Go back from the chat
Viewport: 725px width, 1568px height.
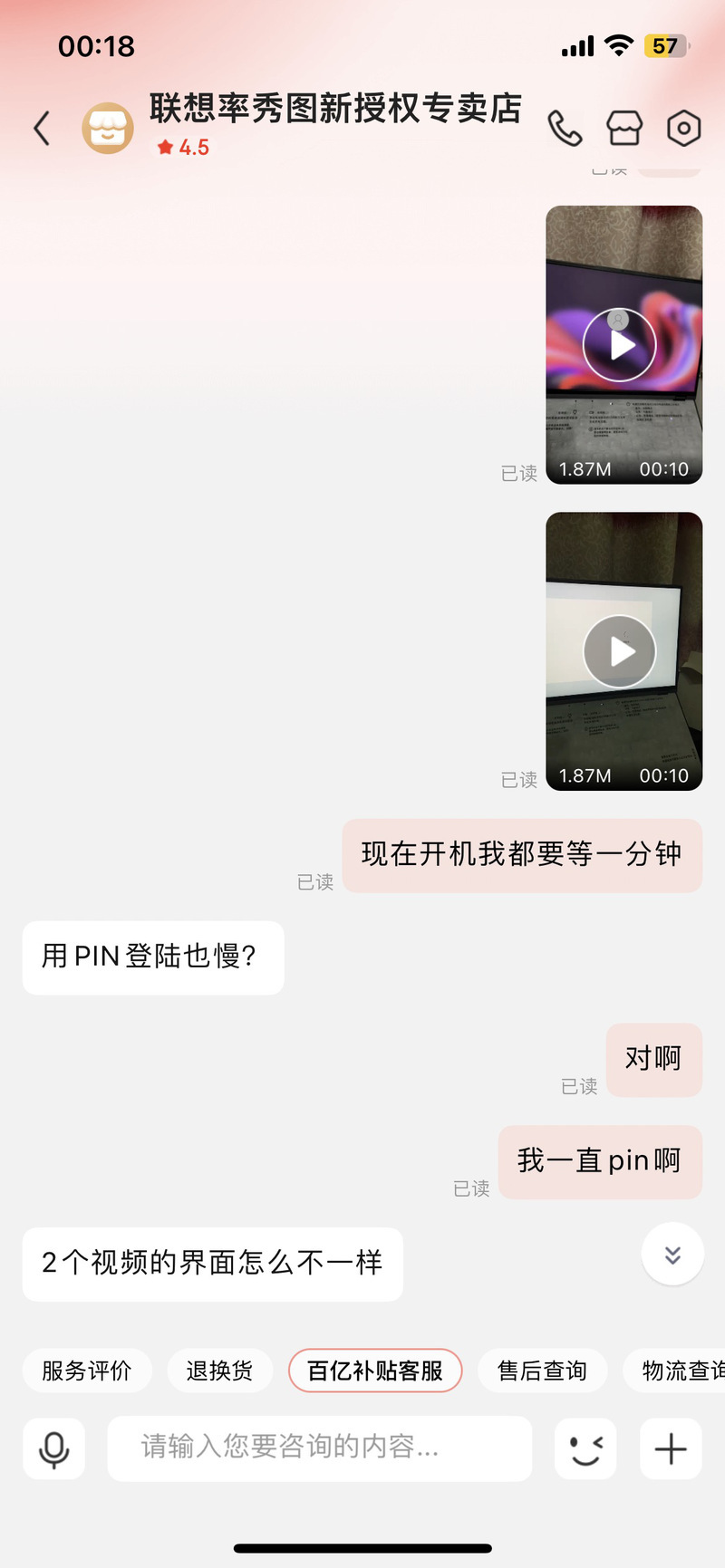coord(42,129)
